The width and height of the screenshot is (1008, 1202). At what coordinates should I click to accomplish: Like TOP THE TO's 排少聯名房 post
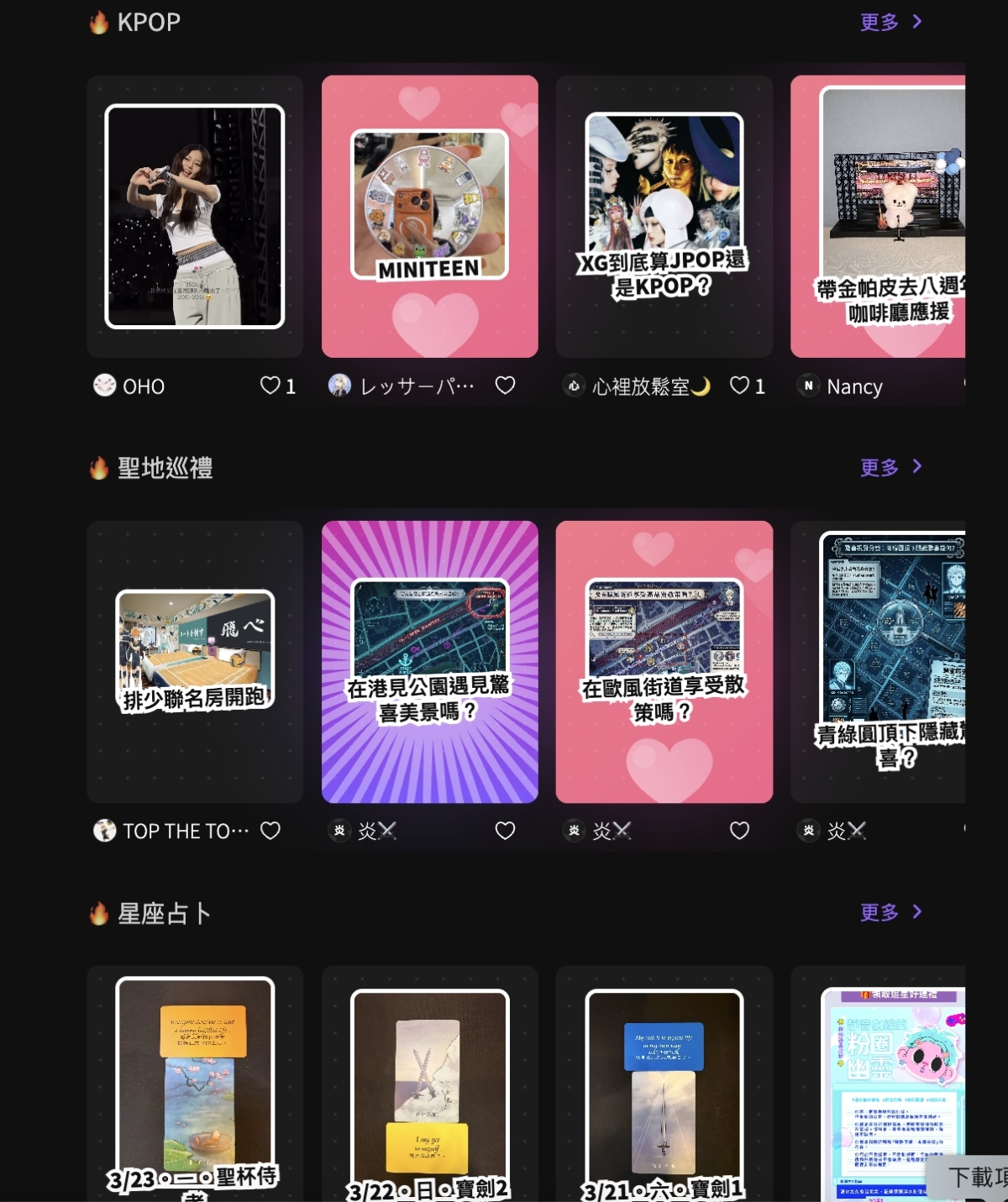[x=270, y=831]
